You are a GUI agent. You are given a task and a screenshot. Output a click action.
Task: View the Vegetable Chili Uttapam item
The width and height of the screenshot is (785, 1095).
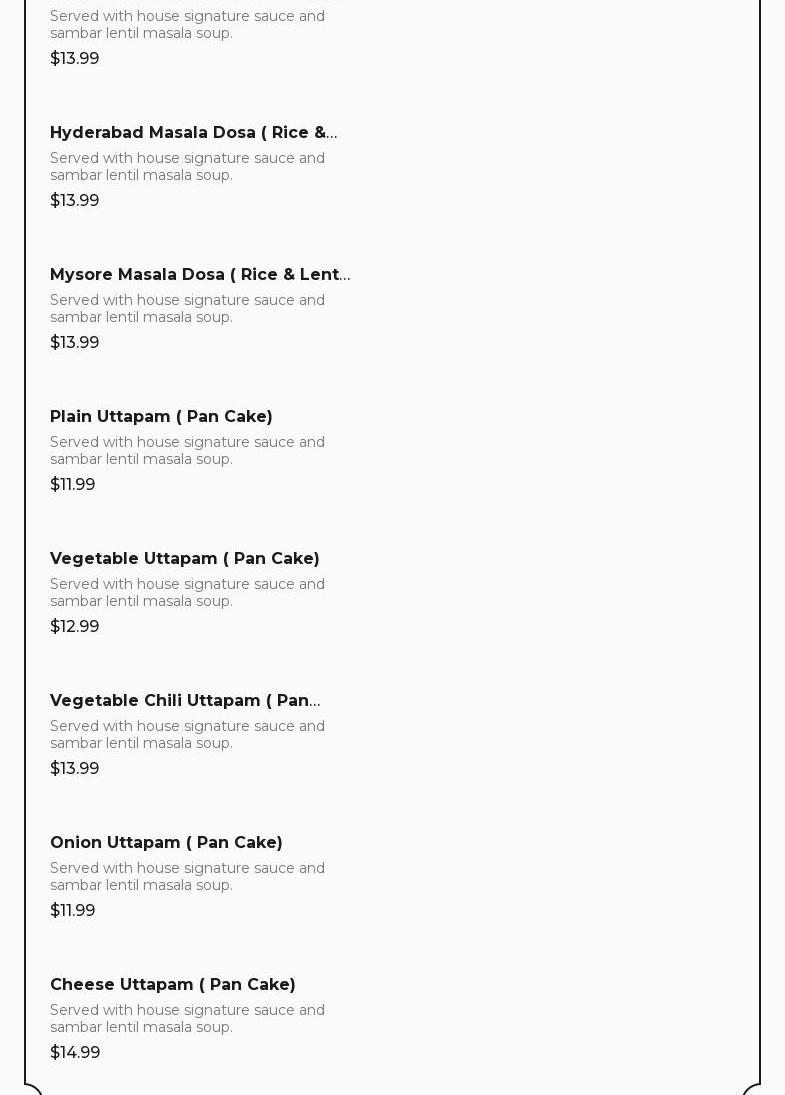185,701
